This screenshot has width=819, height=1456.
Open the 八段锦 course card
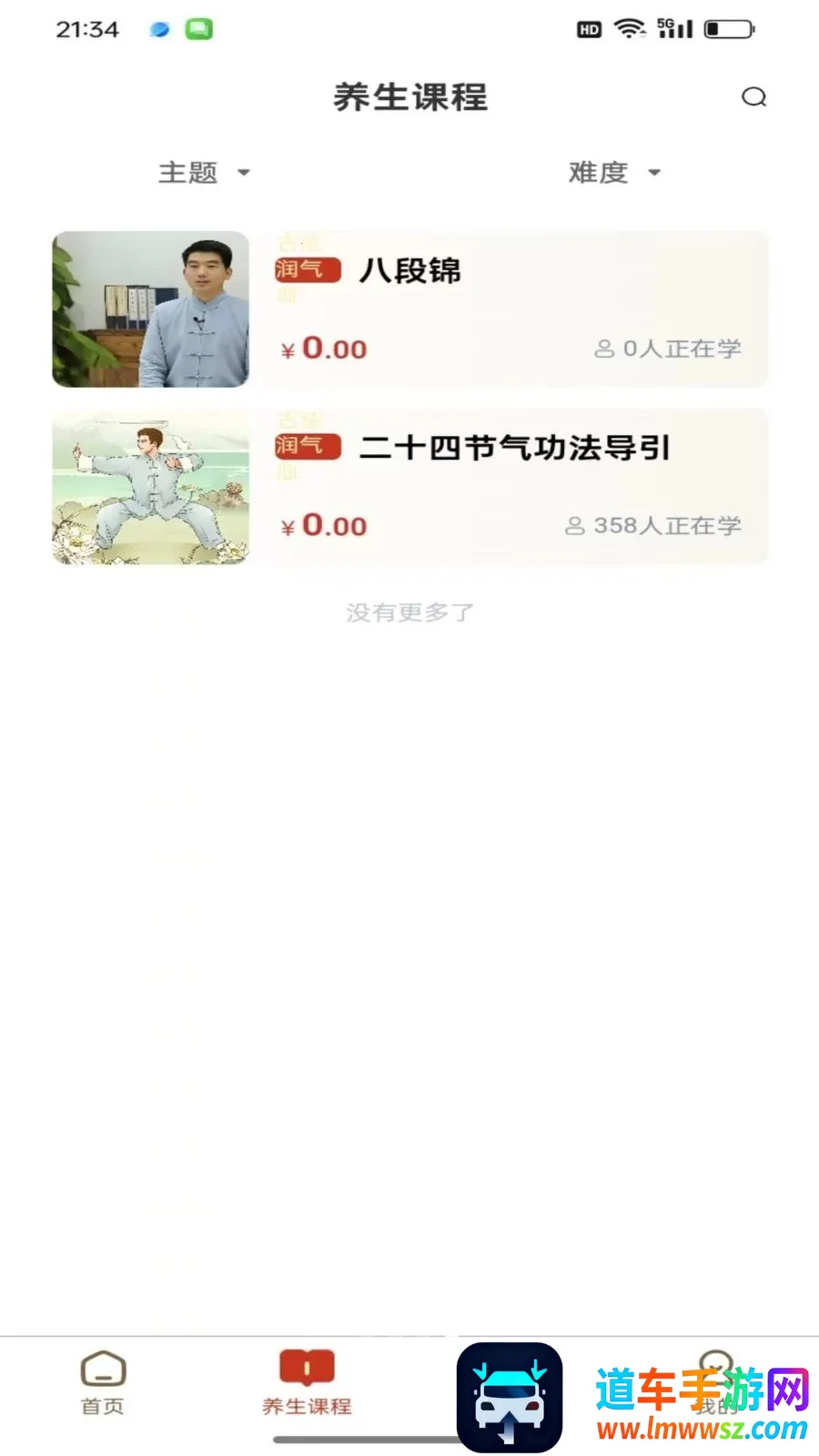pos(409,309)
